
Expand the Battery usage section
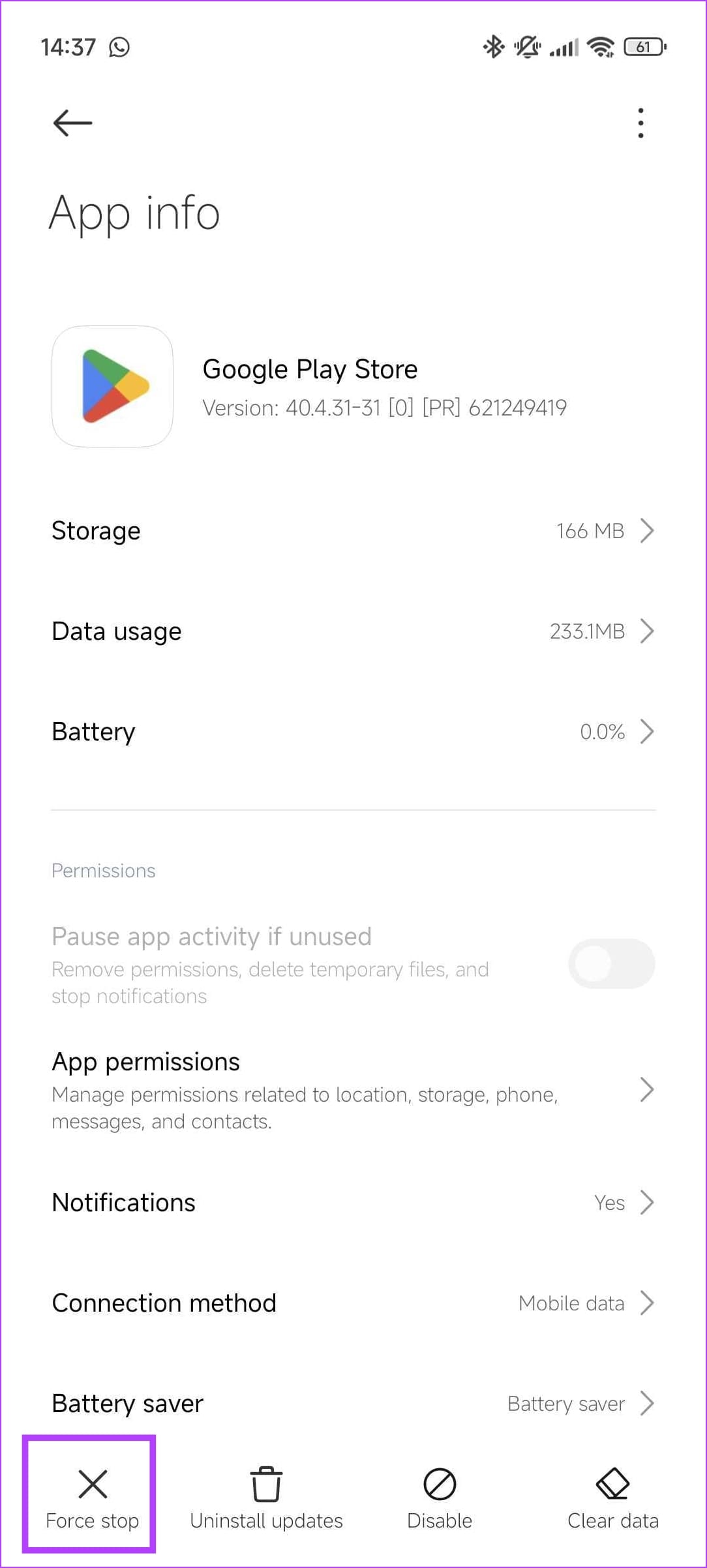coord(353,731)
